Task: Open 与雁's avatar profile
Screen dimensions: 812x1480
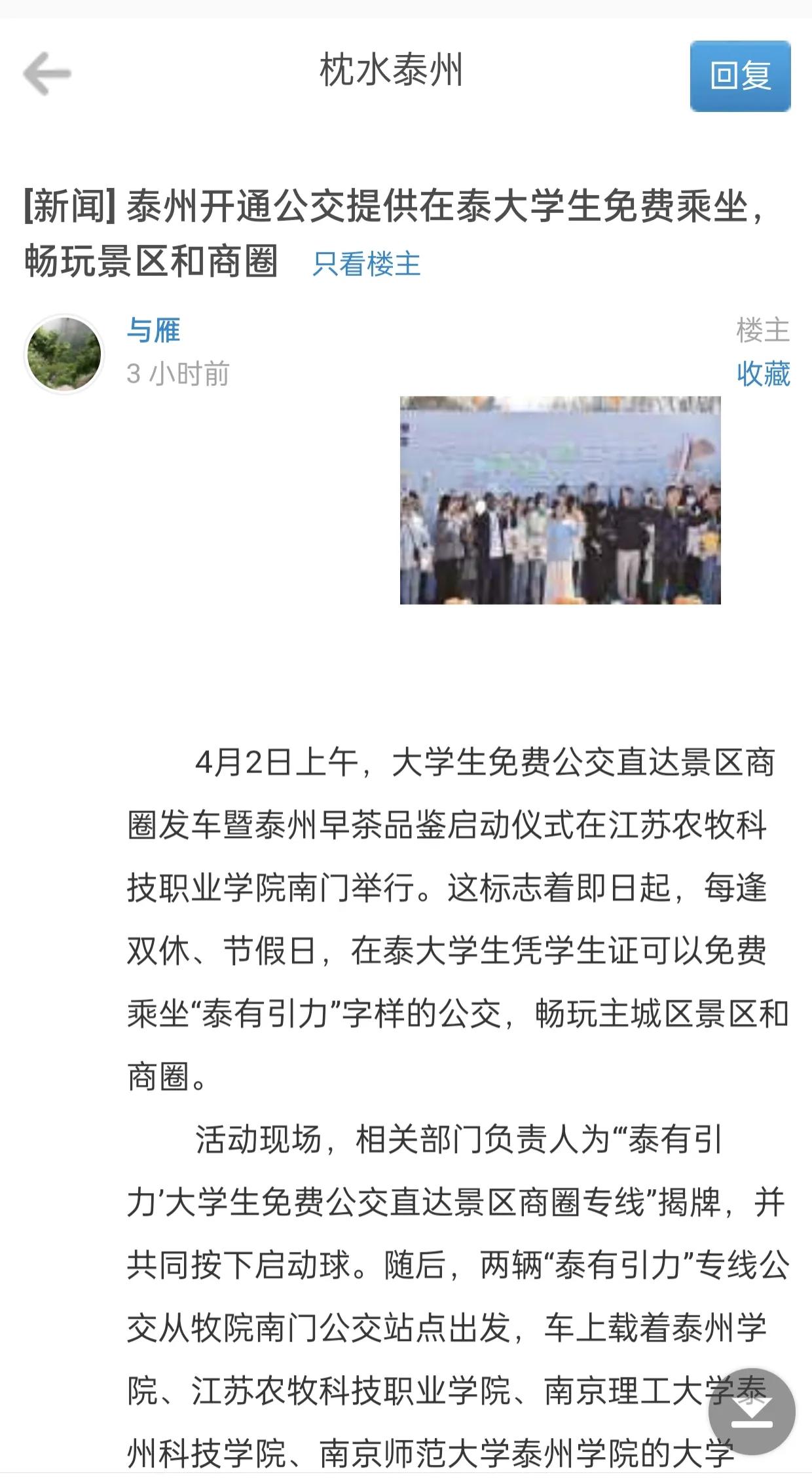Action: click(64, 354)
